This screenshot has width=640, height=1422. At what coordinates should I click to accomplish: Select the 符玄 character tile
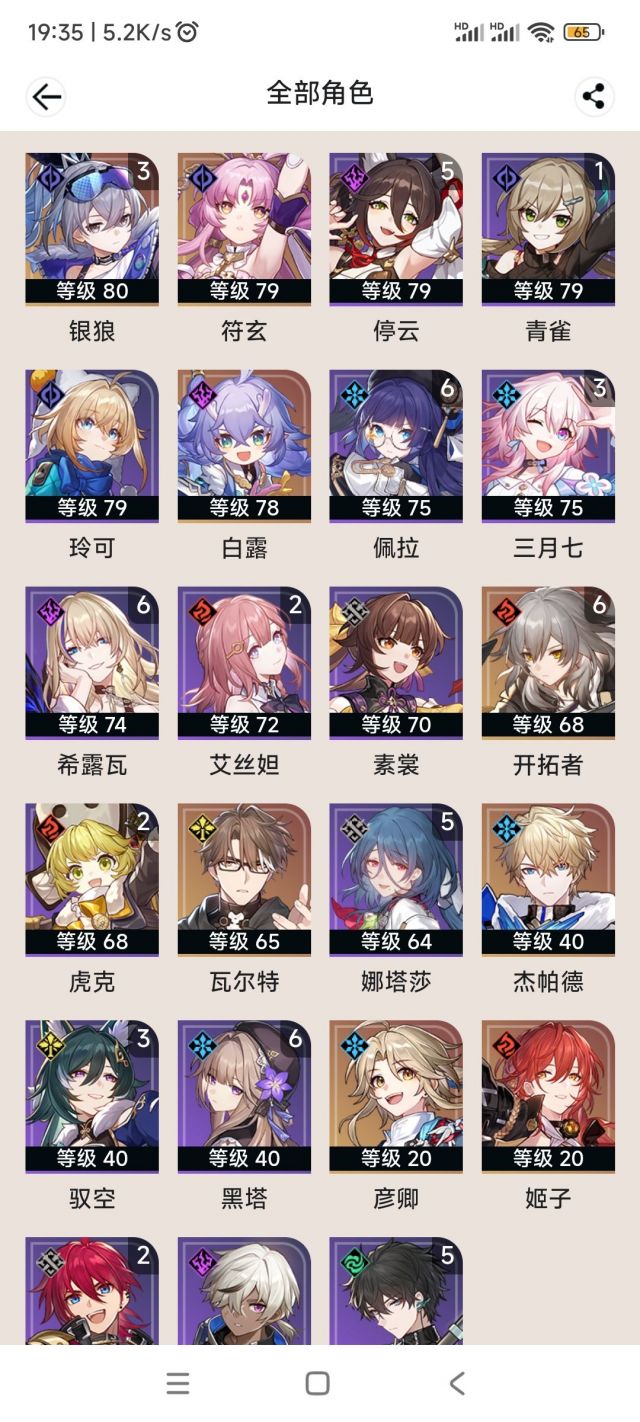(244, 229)
